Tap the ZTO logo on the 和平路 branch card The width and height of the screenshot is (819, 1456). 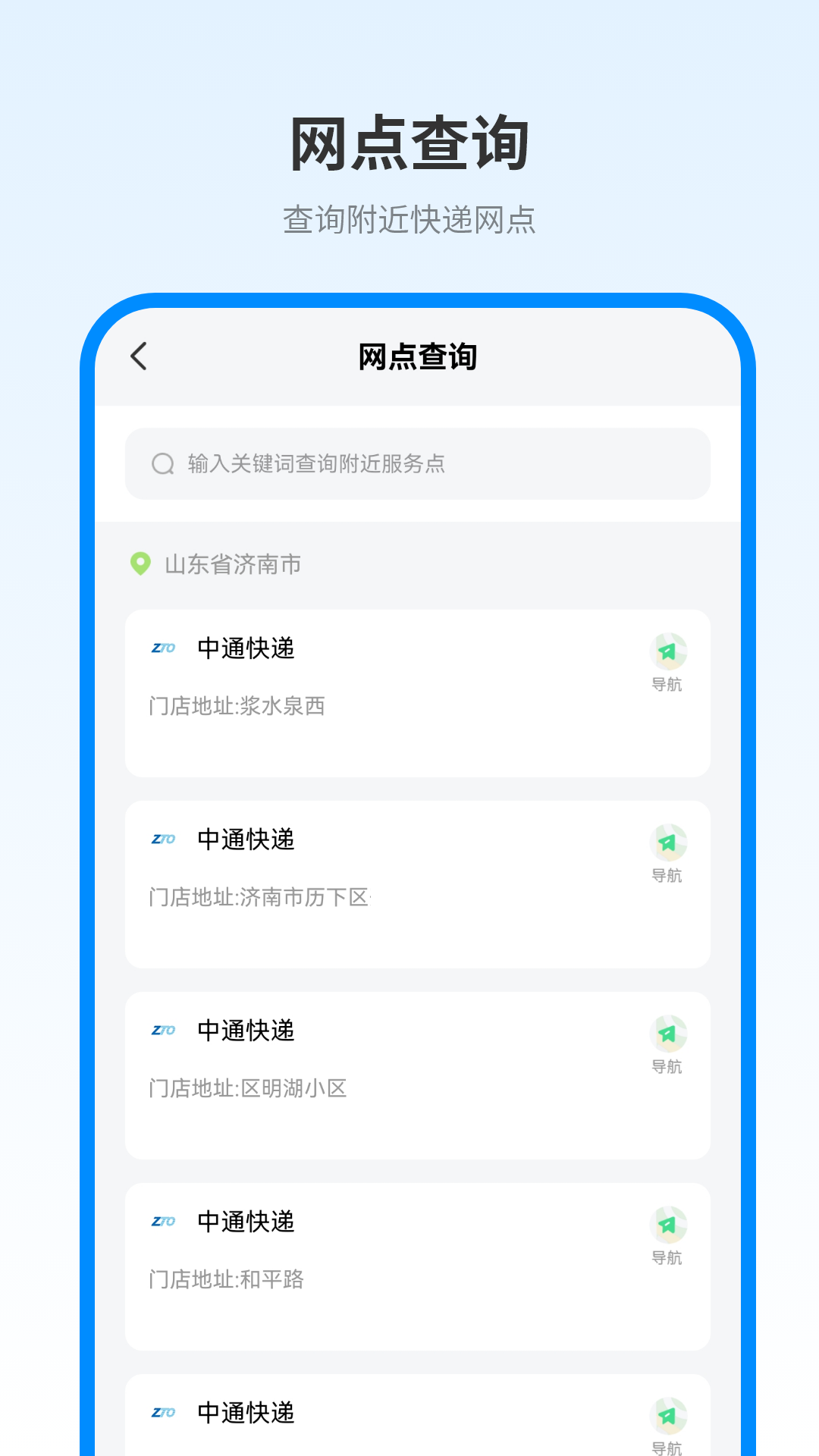pyautogui.click(x=164, y=1222)
